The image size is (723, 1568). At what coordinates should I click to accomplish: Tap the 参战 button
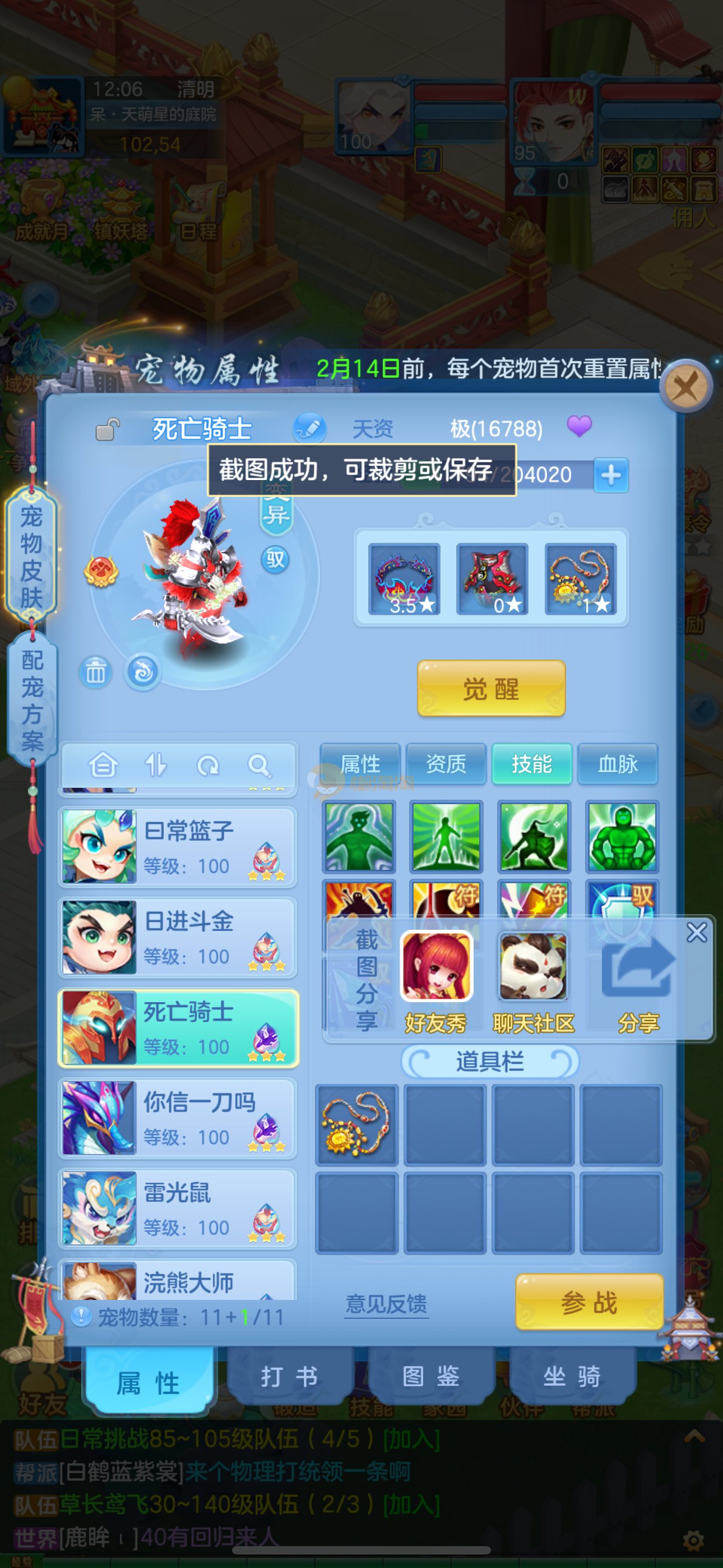(588, 1303)
